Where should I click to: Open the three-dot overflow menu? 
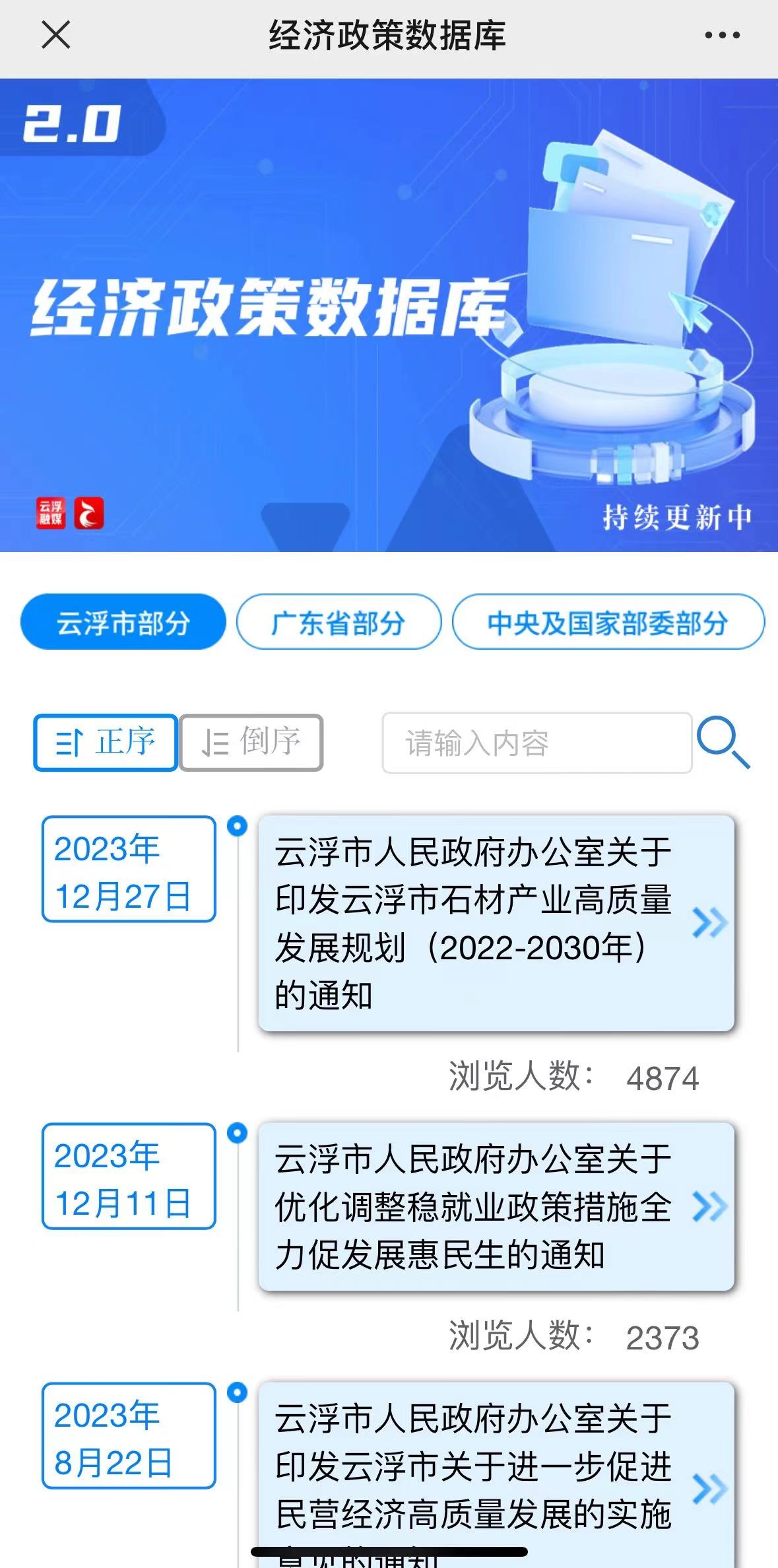click(722, 35)
